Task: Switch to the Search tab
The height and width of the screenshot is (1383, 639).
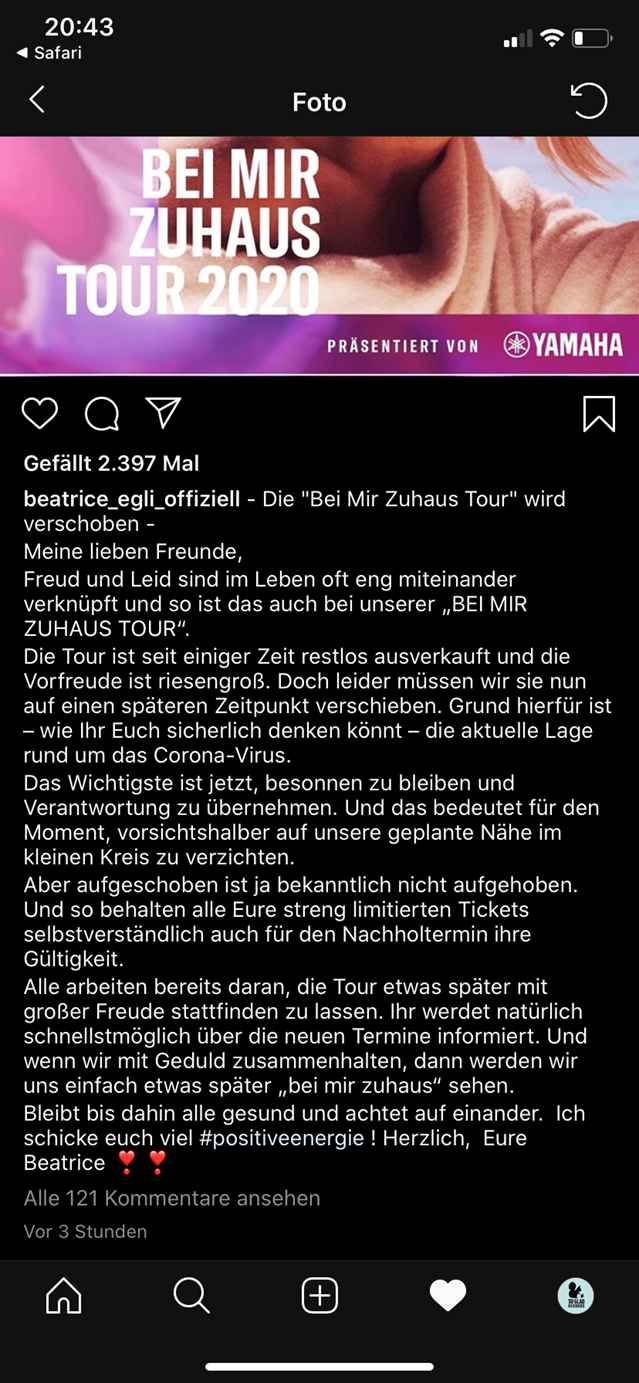Action: [x=191, y=1296]
